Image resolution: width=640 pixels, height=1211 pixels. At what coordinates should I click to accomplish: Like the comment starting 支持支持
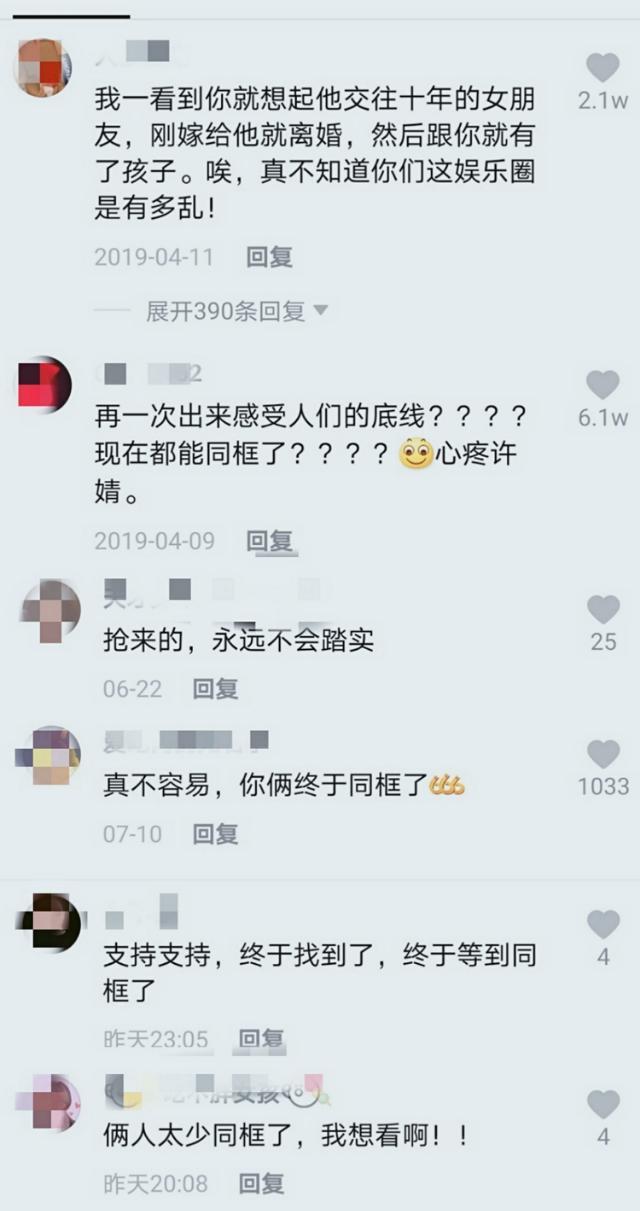[x=603, y=924]
